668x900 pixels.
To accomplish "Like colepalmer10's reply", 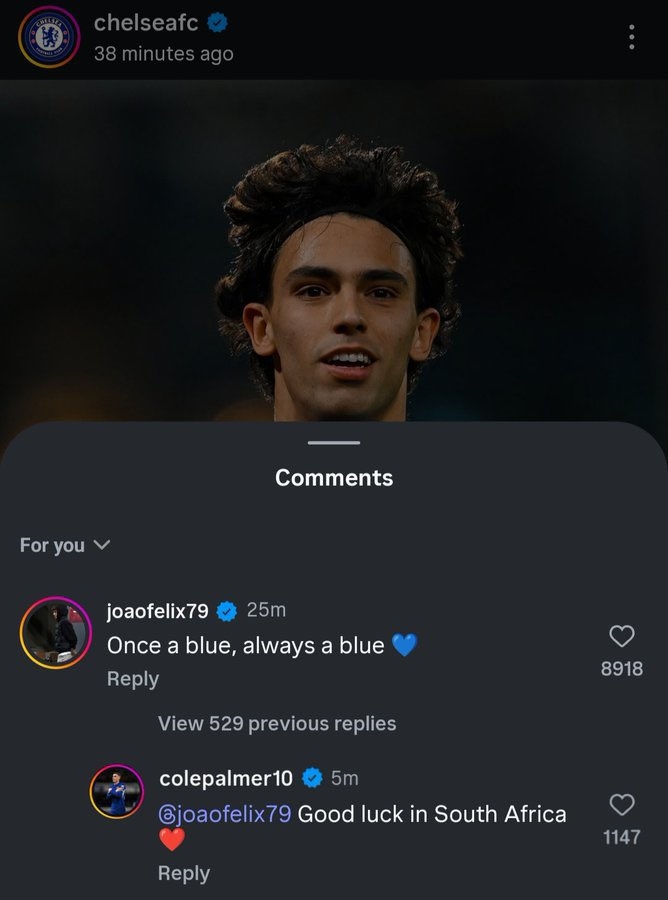I will [x=622, y=804].
